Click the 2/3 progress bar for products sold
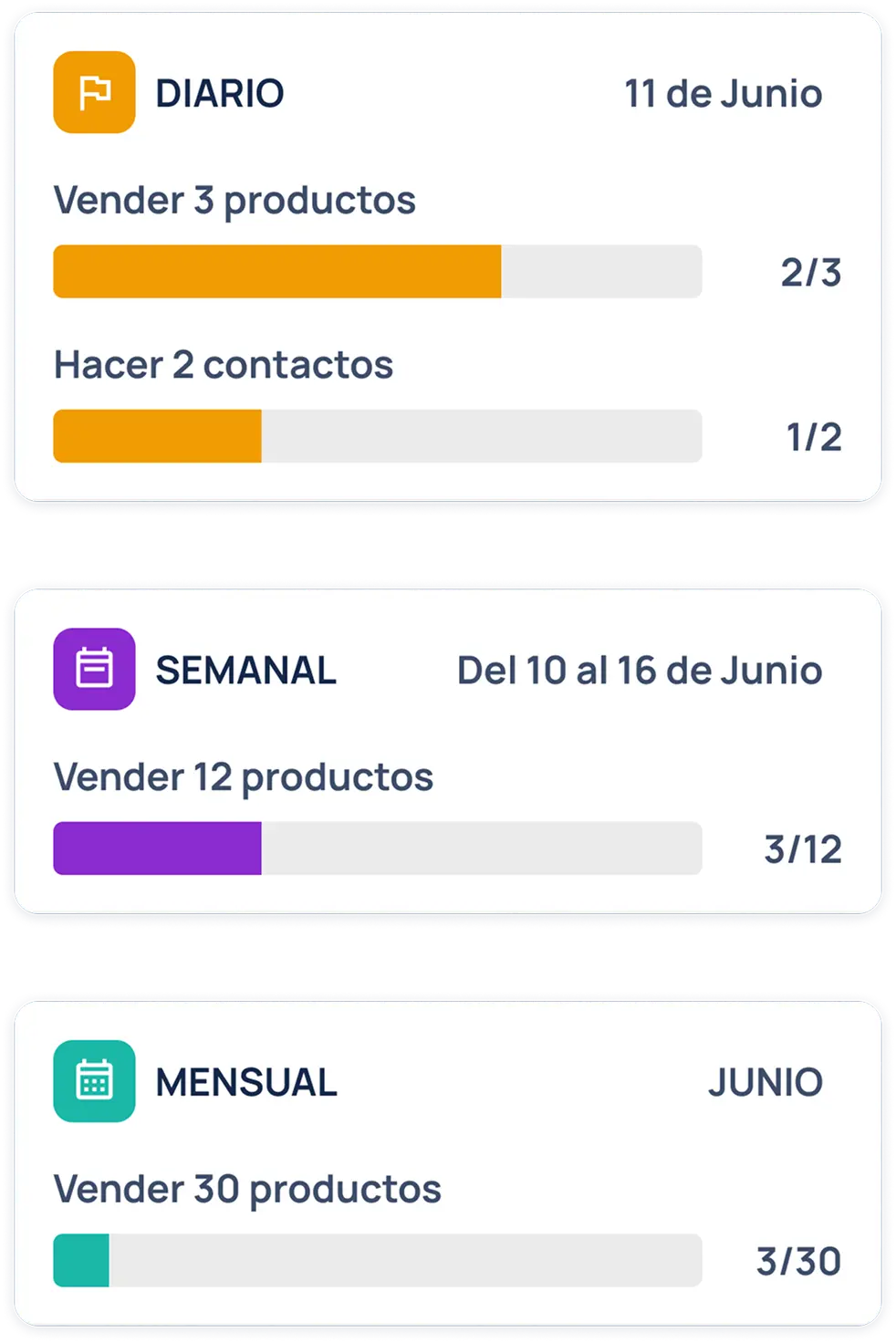 tap(378, 270)
